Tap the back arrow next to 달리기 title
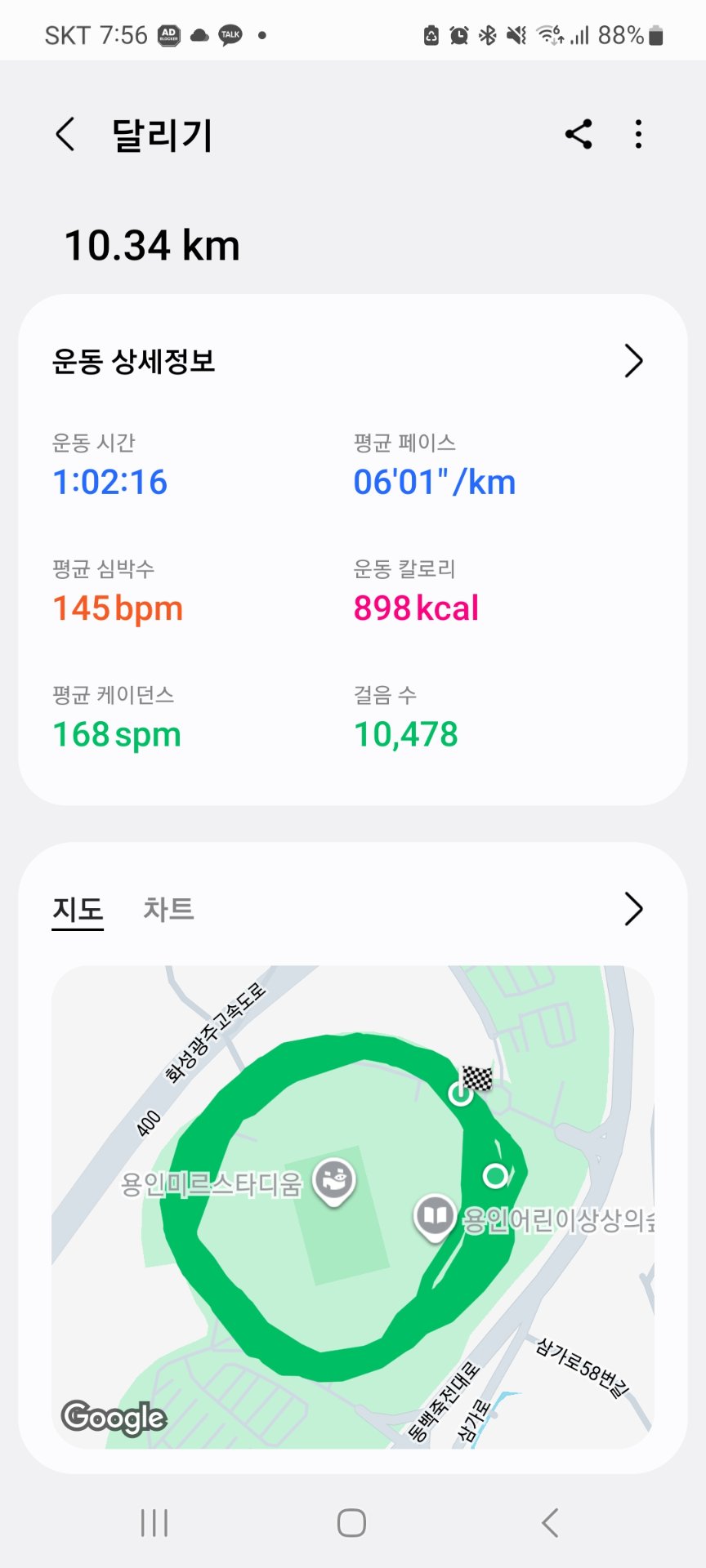This screenshot has height=1568, width=706. coord(65,133)
